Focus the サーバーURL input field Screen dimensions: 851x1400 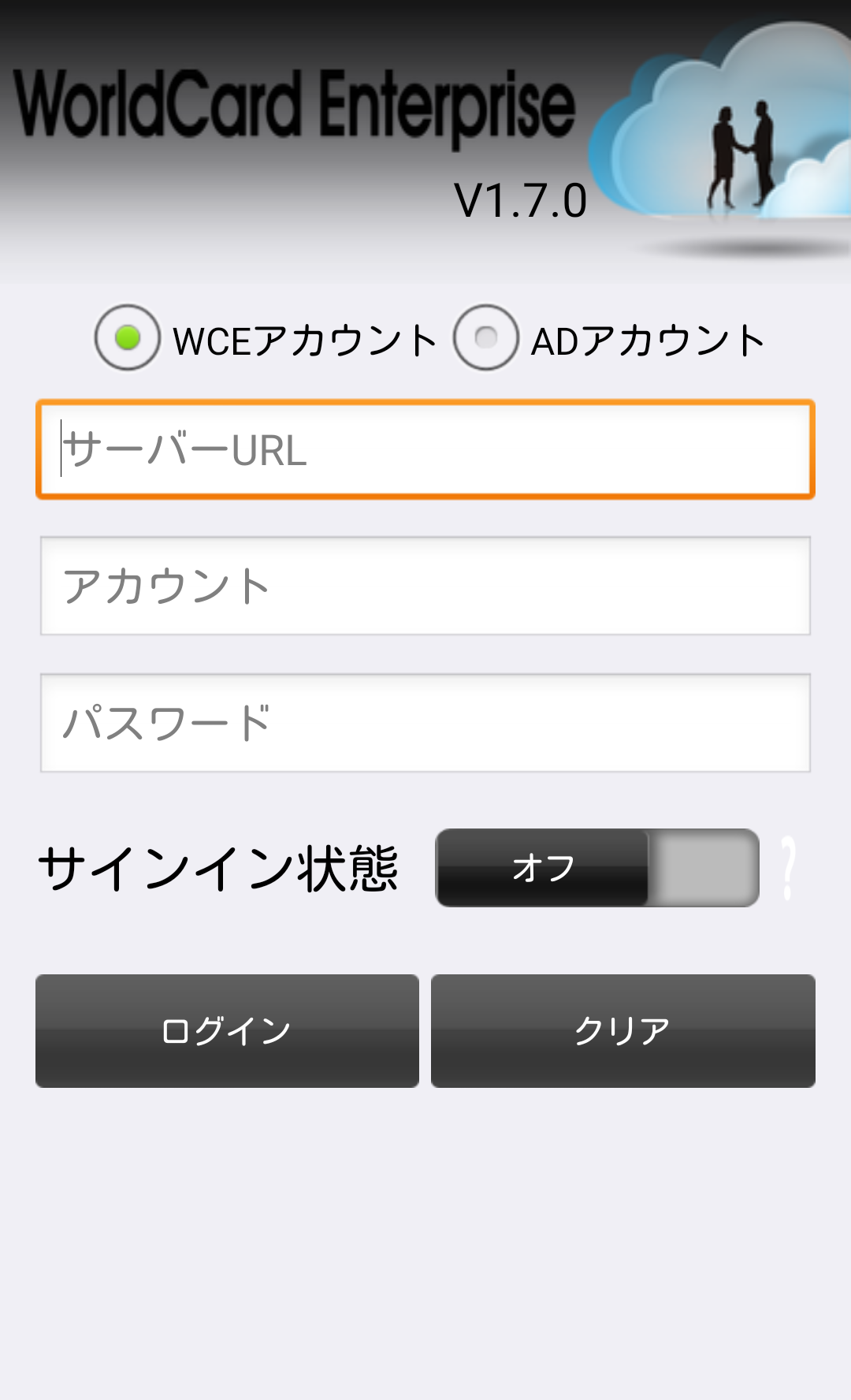pos(425,450)
